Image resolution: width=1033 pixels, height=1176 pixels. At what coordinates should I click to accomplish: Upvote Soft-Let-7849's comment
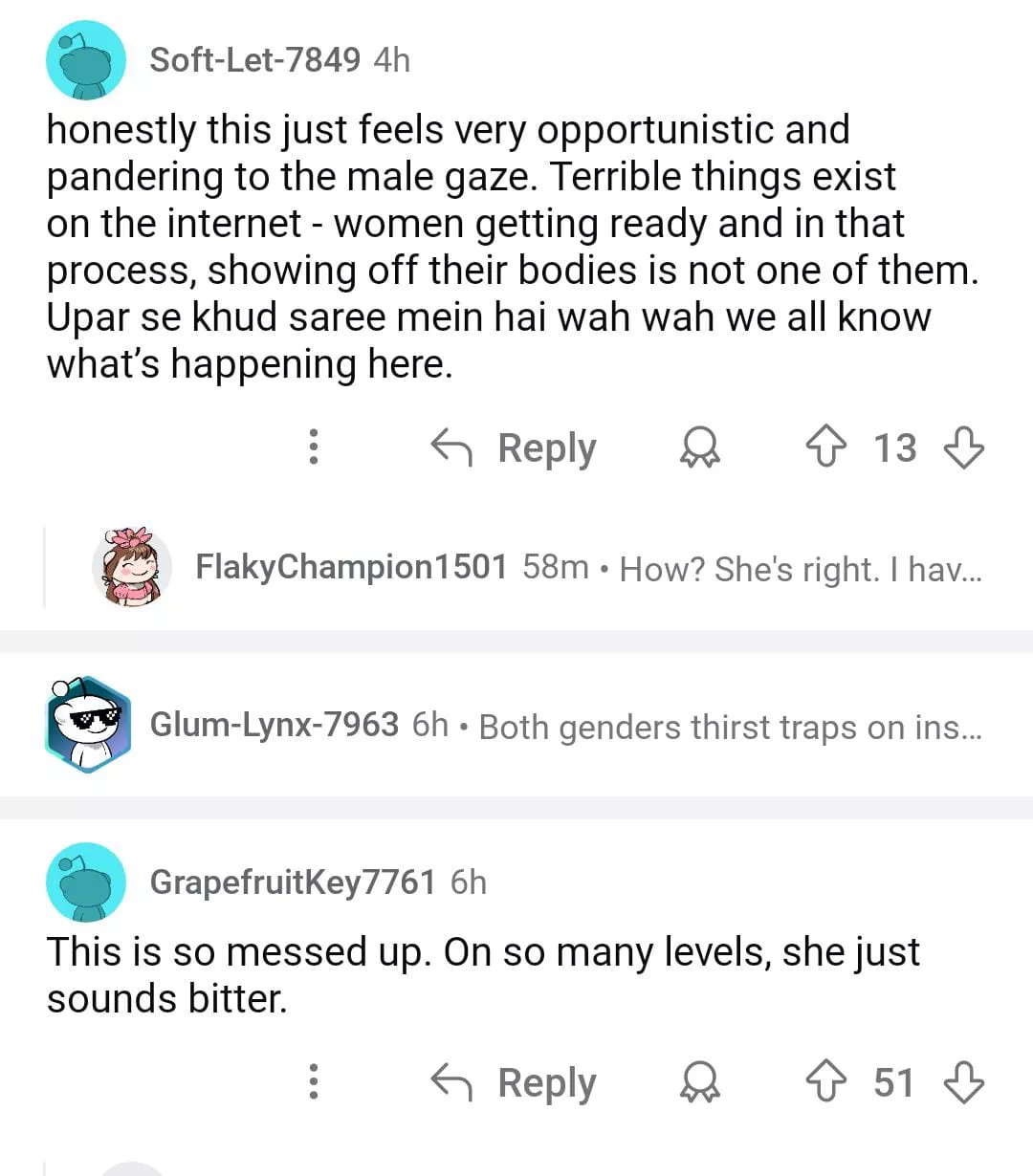(825, 446)
